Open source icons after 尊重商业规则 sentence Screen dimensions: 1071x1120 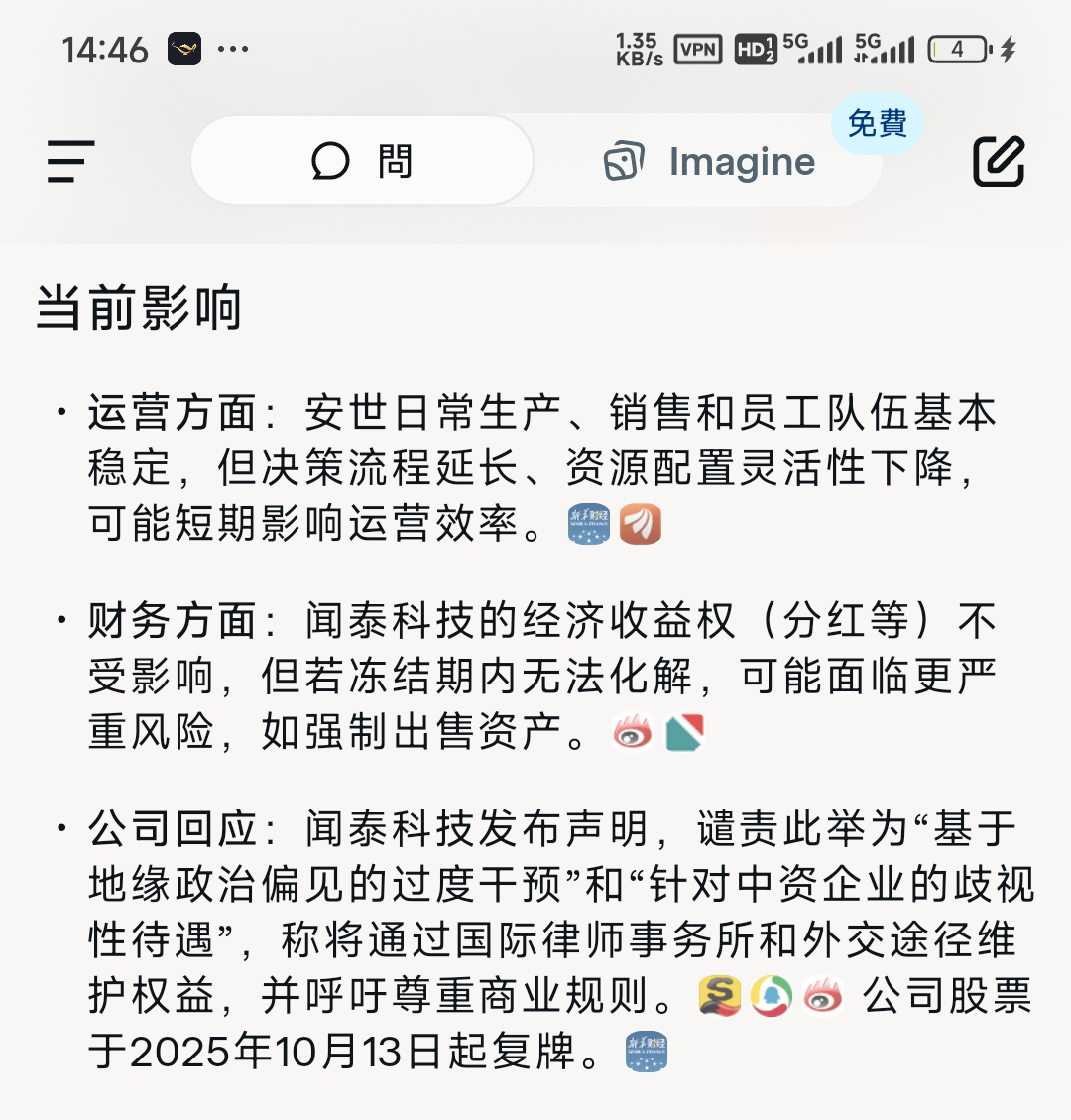click(x=771, y=996)
